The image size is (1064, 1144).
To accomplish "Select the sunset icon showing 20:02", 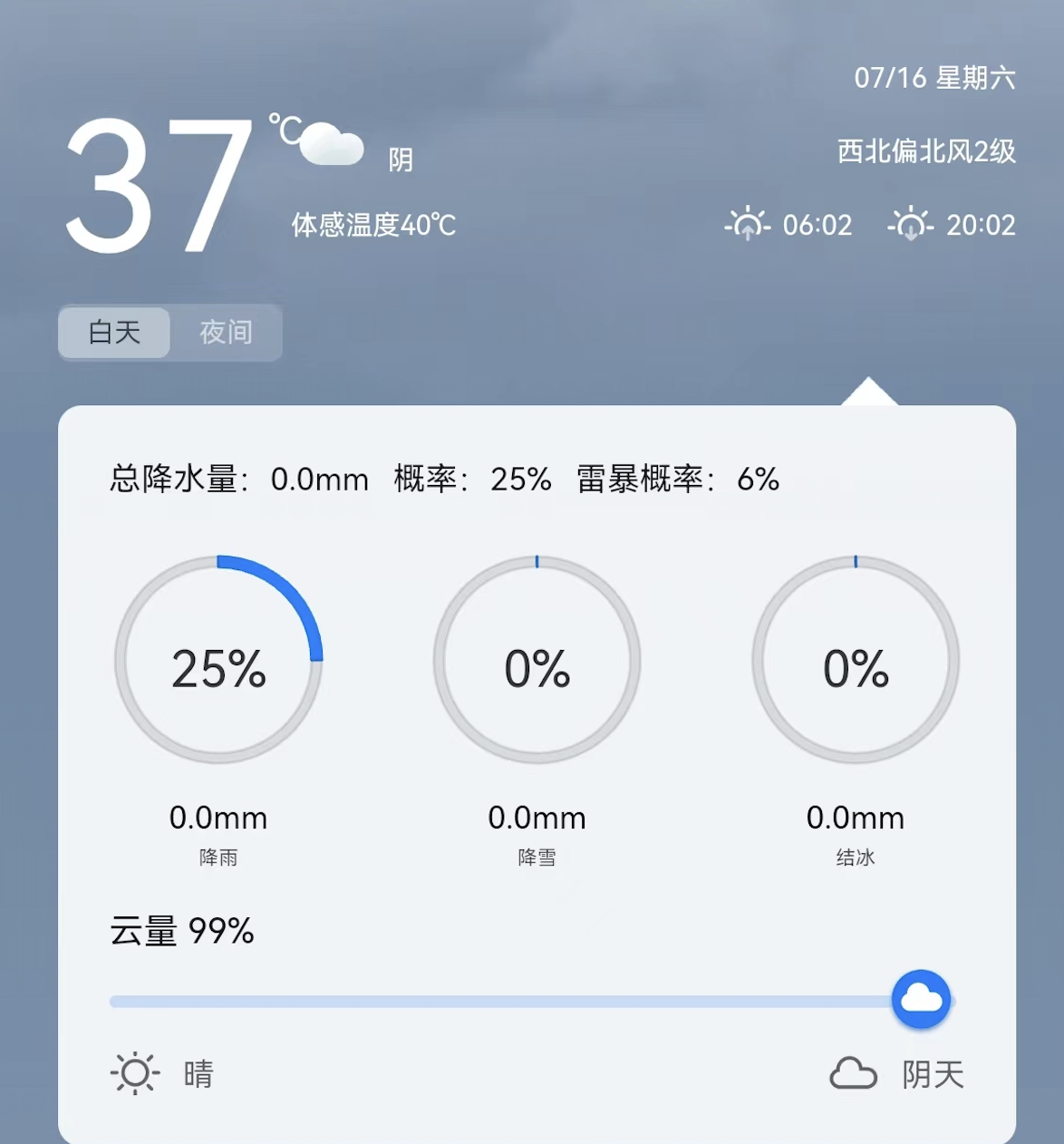I will pos(909,224).
